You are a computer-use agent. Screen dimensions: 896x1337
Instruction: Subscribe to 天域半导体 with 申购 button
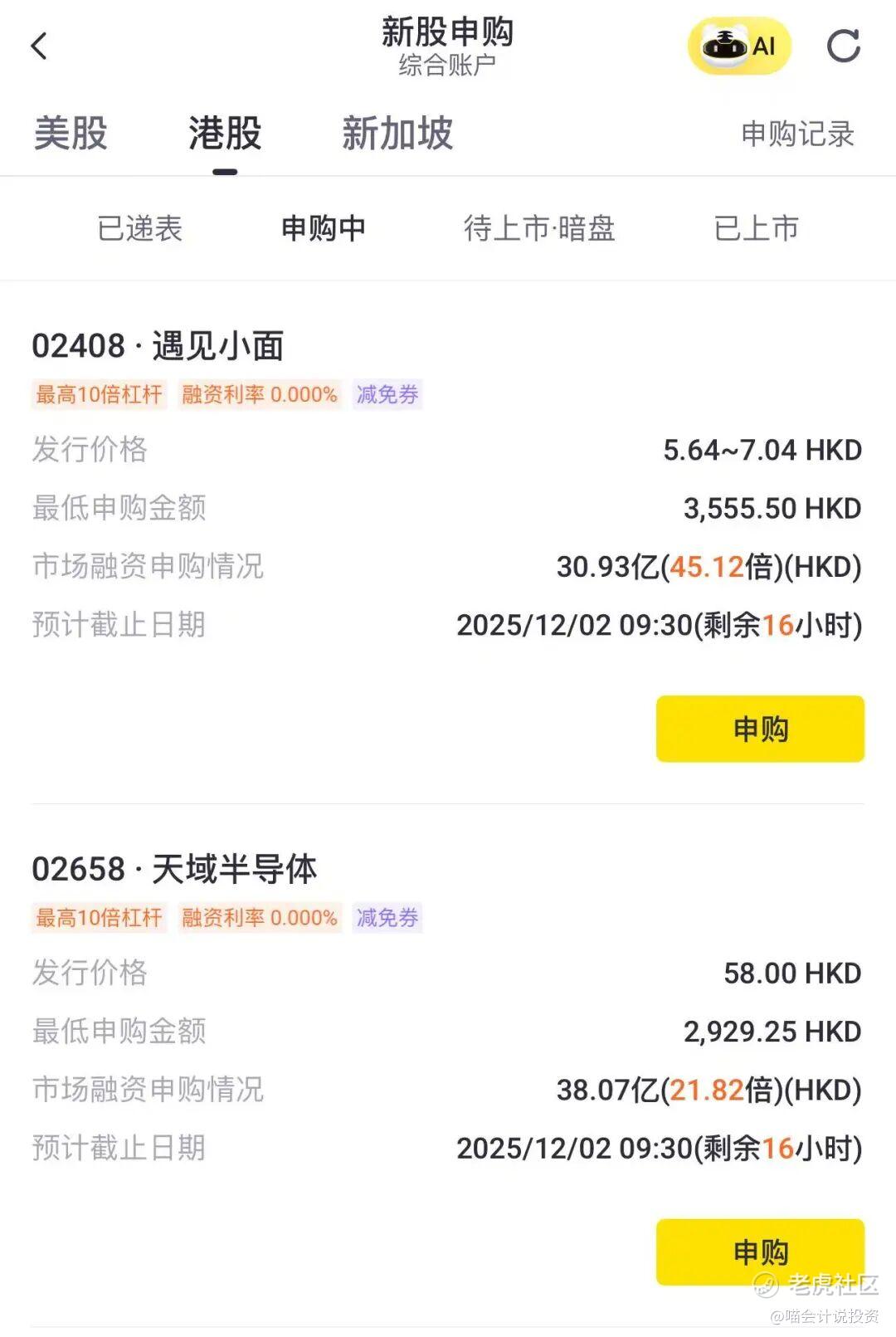coord(760,1252)
